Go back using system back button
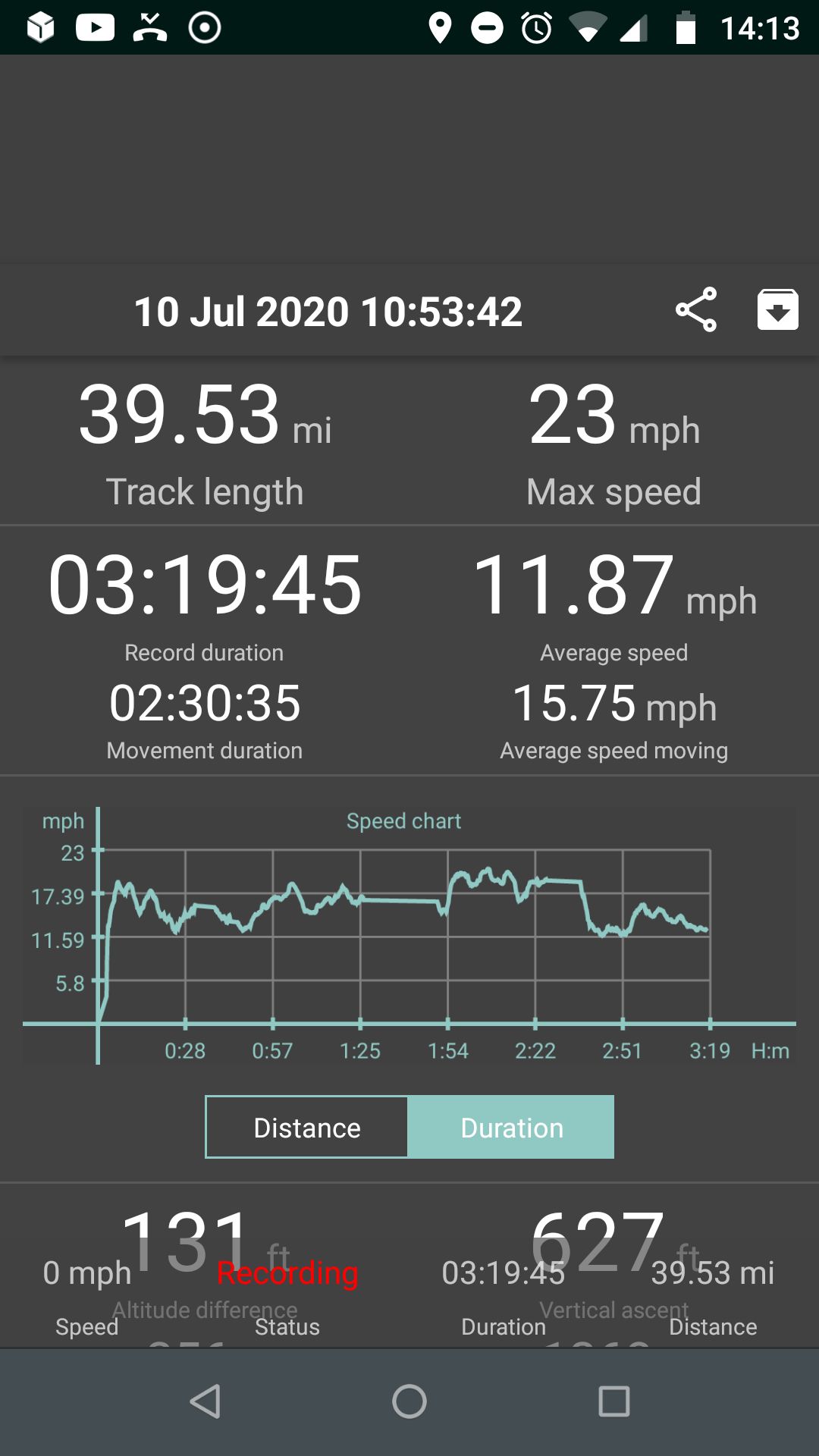 [x=205, y=1401]
